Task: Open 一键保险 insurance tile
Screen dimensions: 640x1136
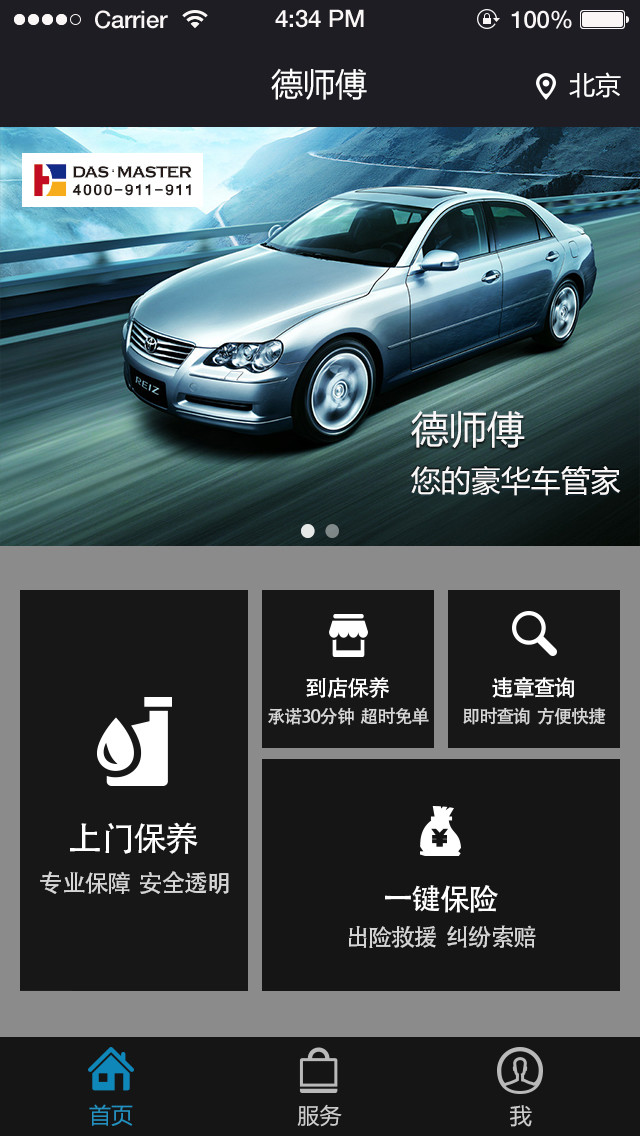Action: pos(441,875)
